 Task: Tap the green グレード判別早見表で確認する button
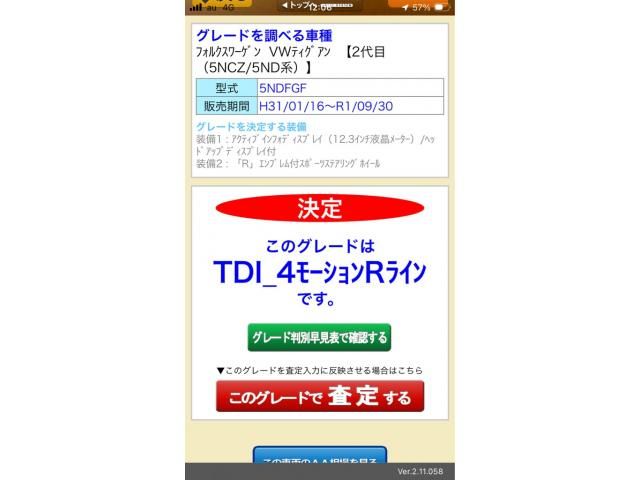[319, 336]
